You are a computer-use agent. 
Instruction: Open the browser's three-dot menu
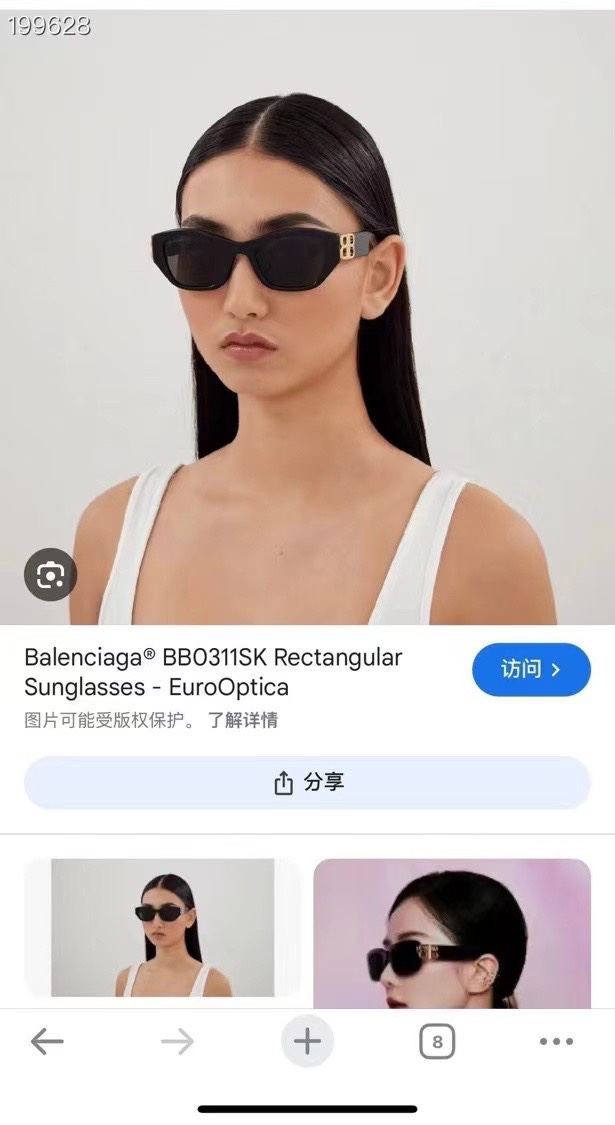(556, 1042)
